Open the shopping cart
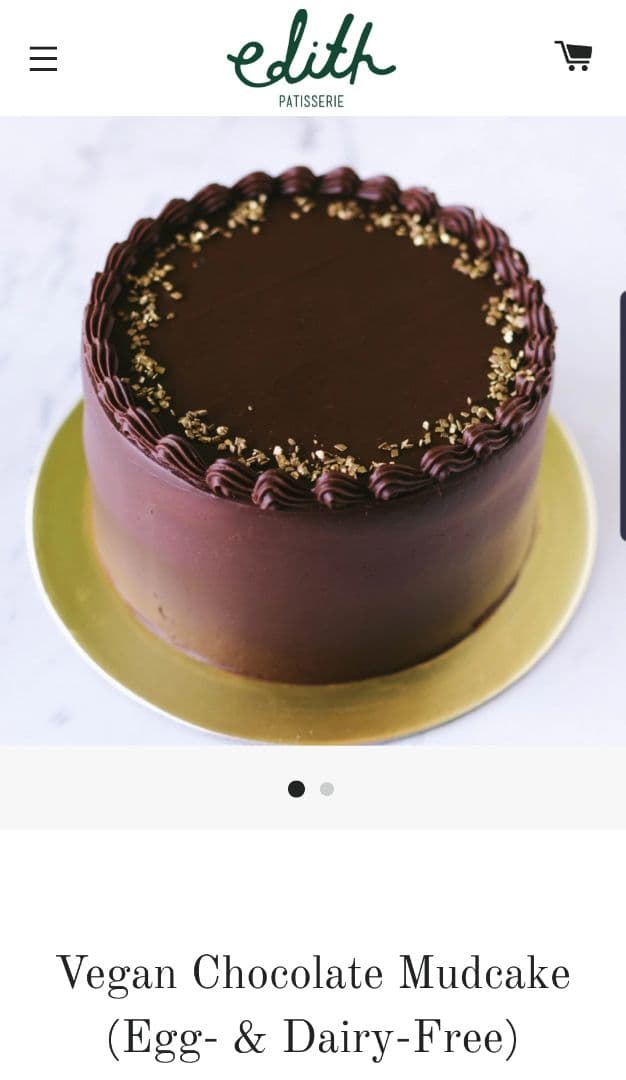The image size is (626, 1080). pos(574,56)
